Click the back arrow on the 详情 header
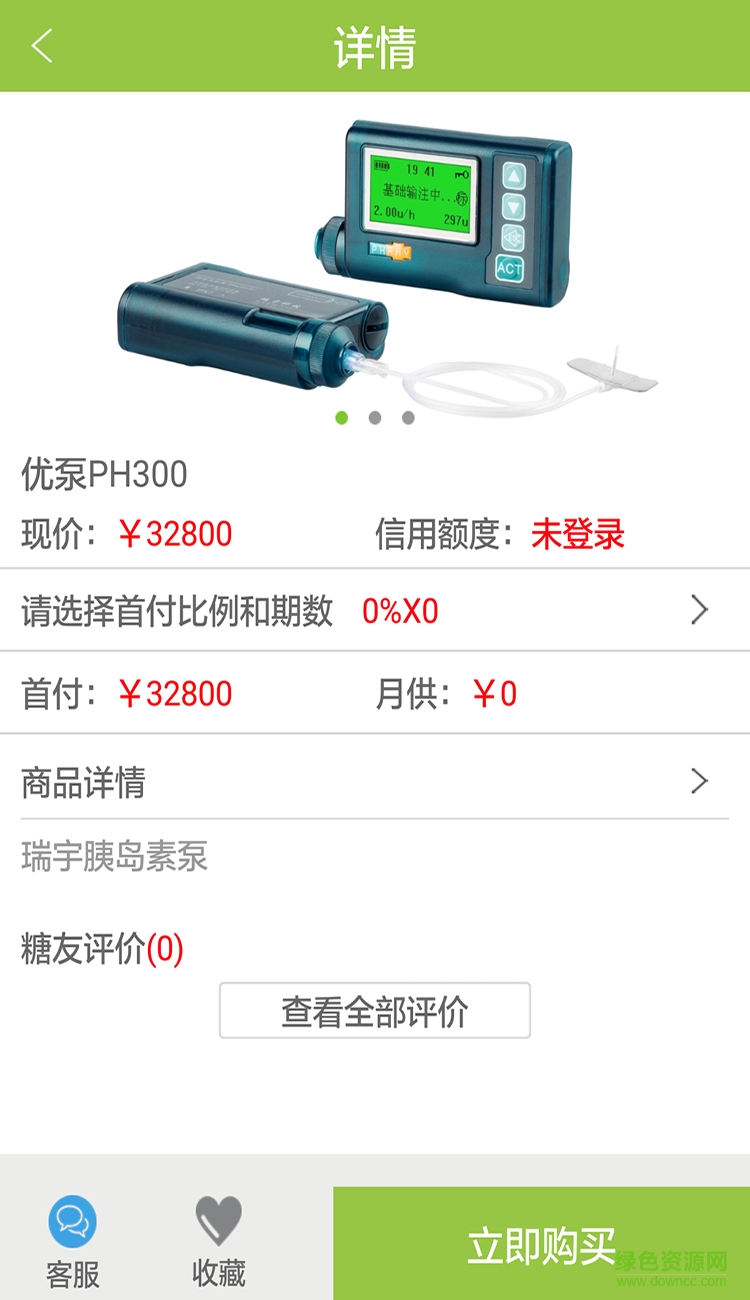 (x=40, y=45)
